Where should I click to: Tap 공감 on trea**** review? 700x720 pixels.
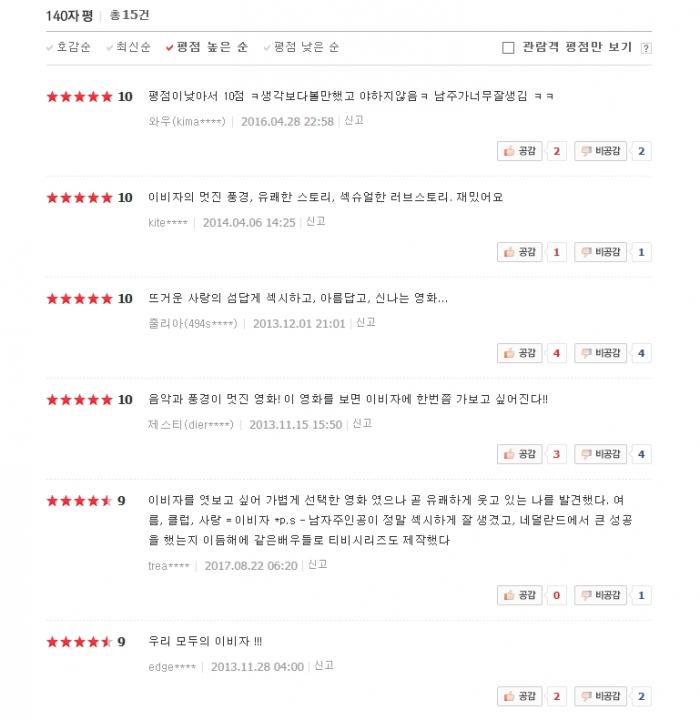520,595
